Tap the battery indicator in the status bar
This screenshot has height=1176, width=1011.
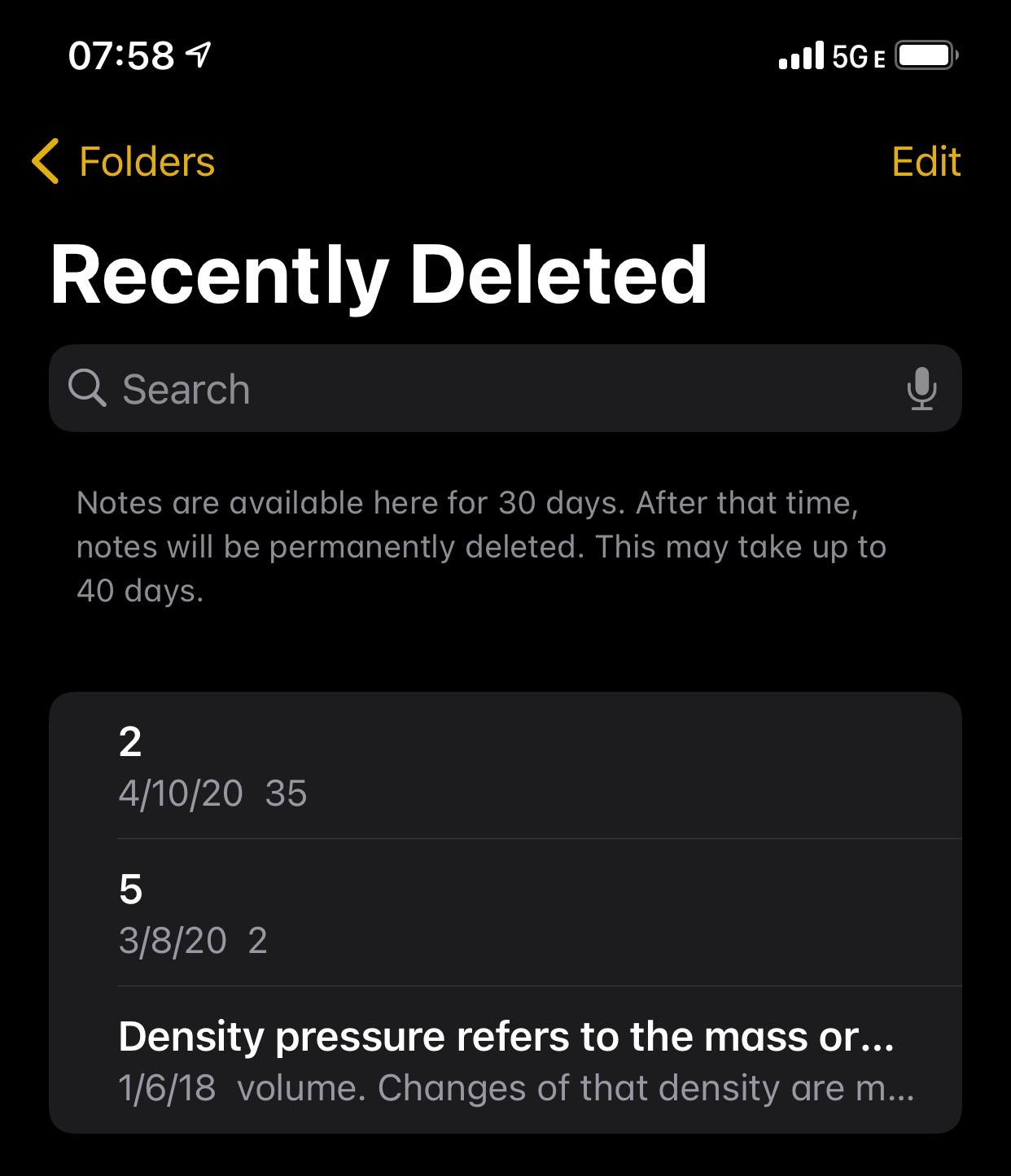click(924, 55)
